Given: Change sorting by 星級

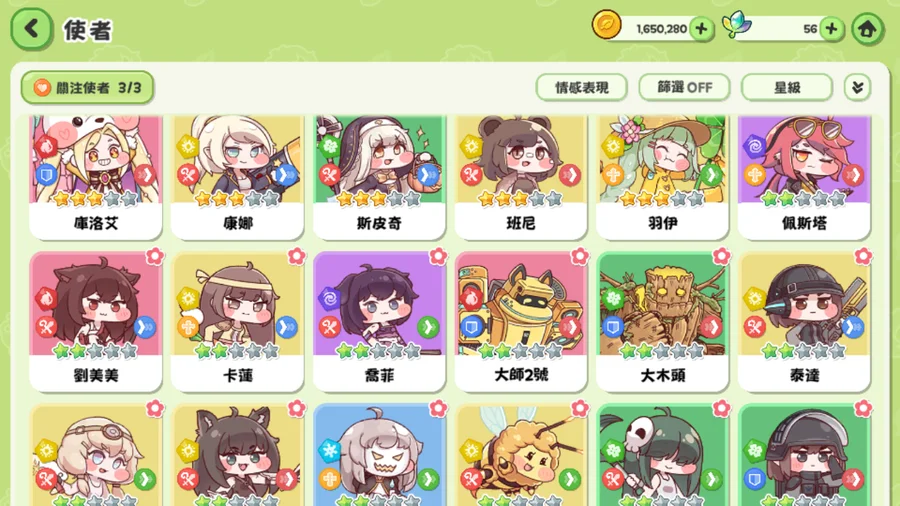Looking at the screenshot, I should coord(787,88).
